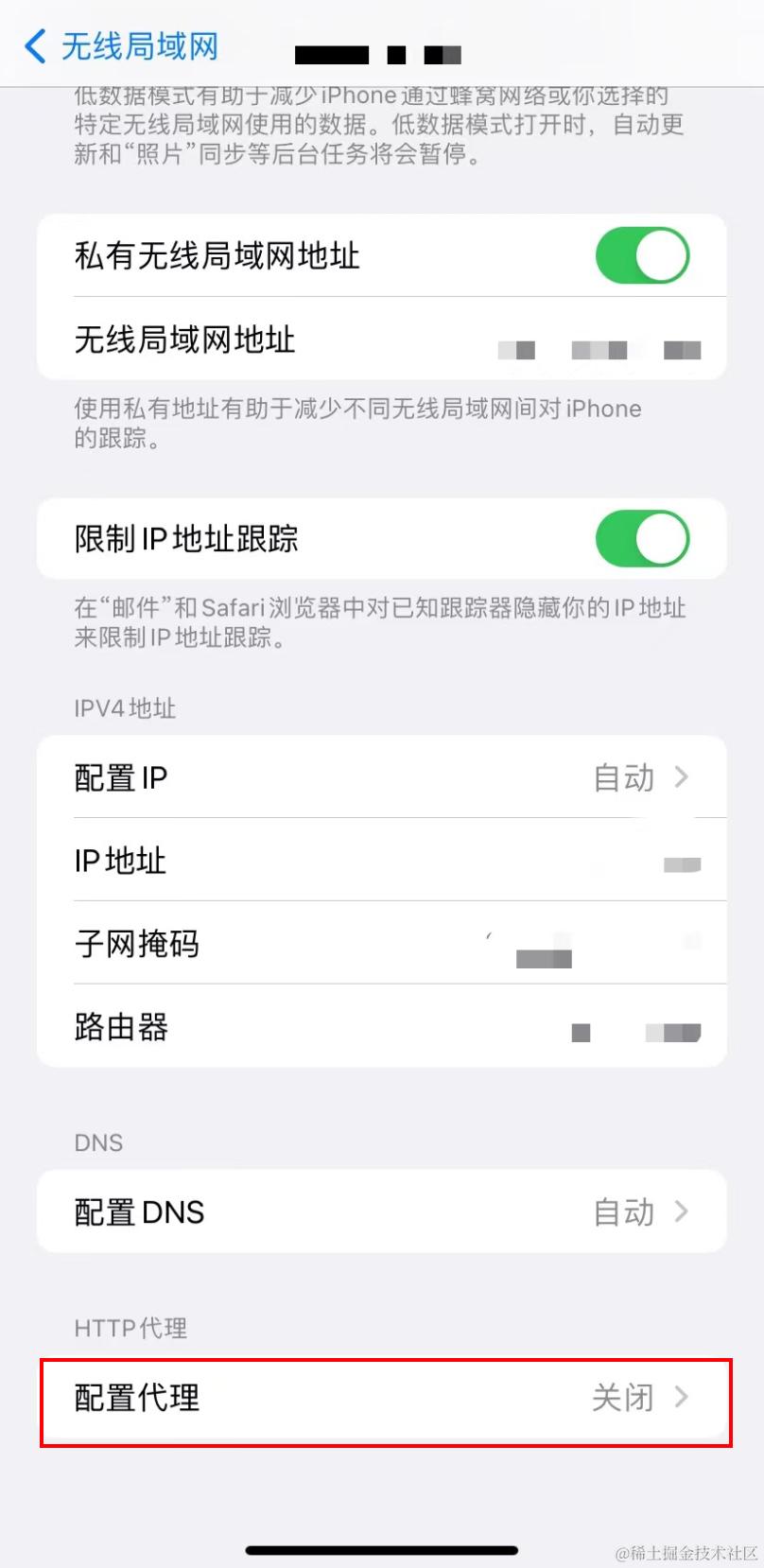This screenshot has width=764, height=1568.
Task: Toggle off 私有无线局域网地址 switch
Action: click(x=642, y=255)
